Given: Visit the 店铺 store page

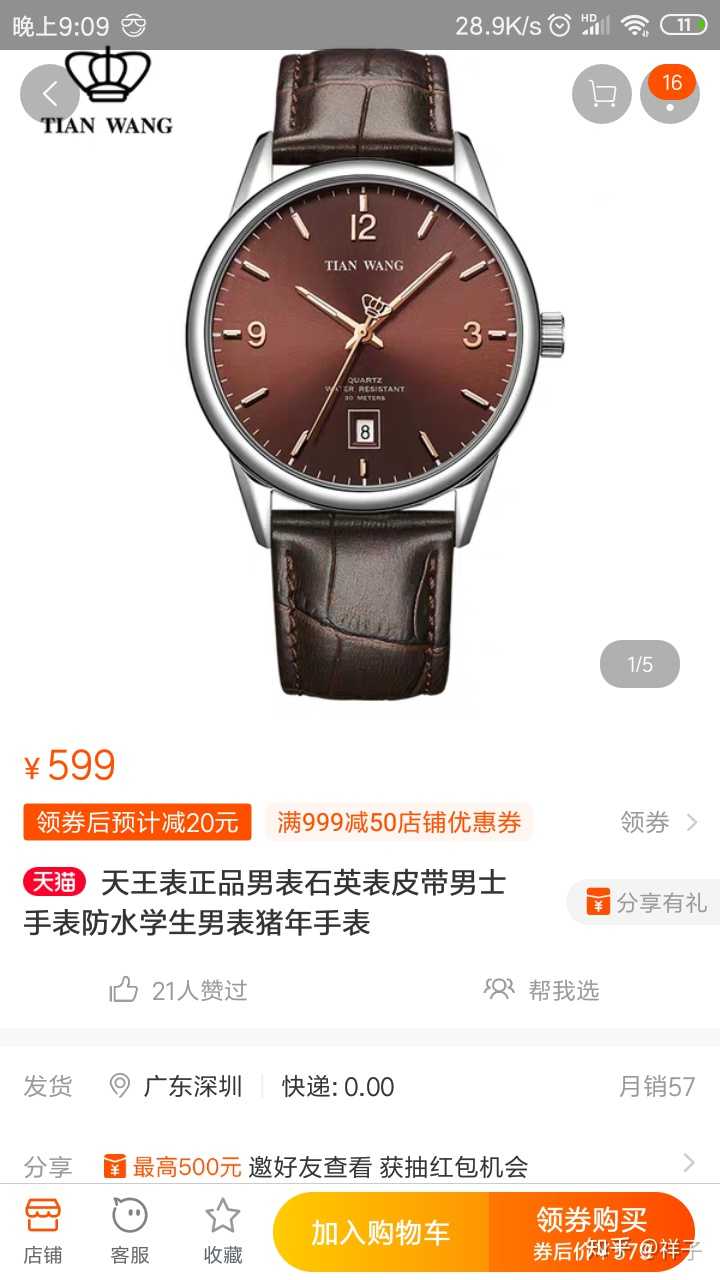Looking at the screenshot, I should click(43, 1231).
